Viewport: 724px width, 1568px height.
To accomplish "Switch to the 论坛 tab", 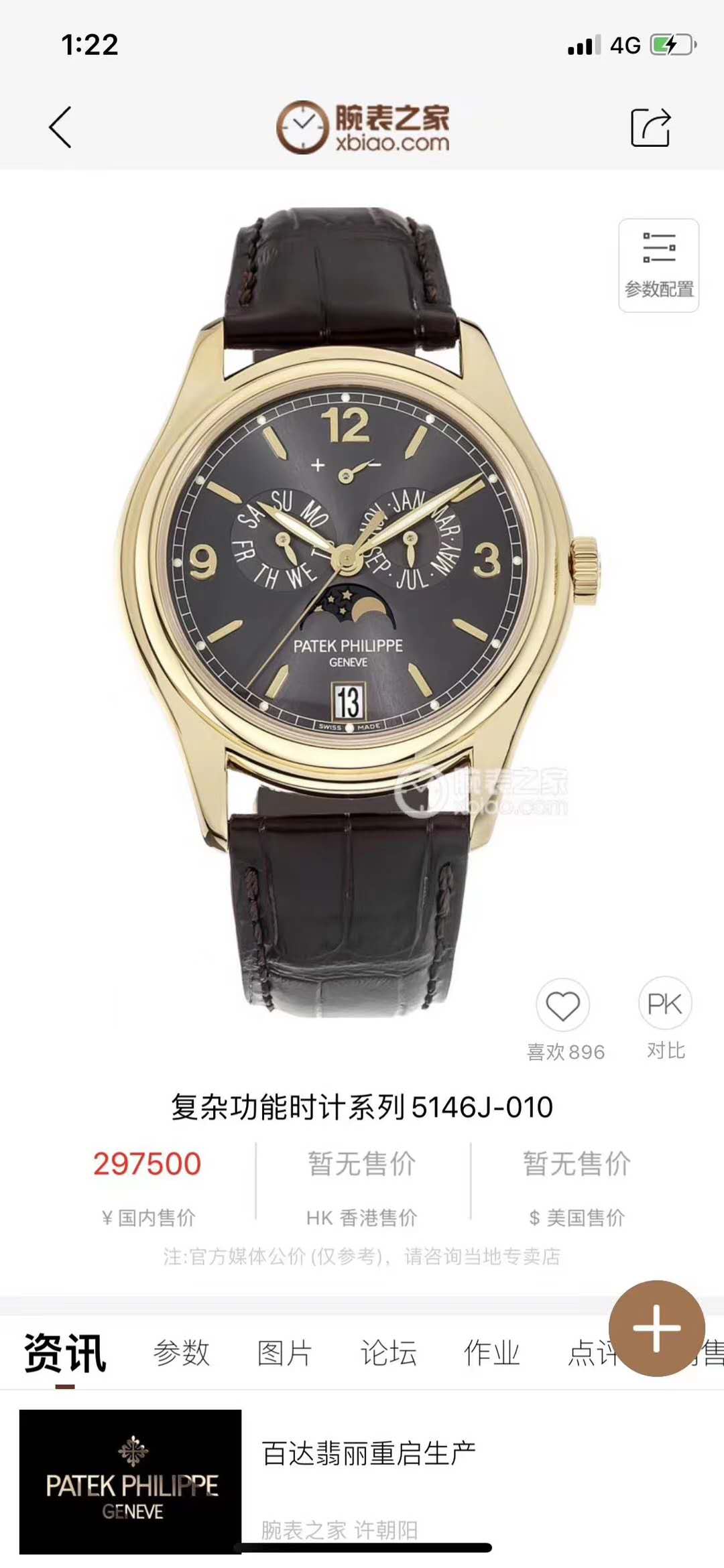I will point(388,1353).
